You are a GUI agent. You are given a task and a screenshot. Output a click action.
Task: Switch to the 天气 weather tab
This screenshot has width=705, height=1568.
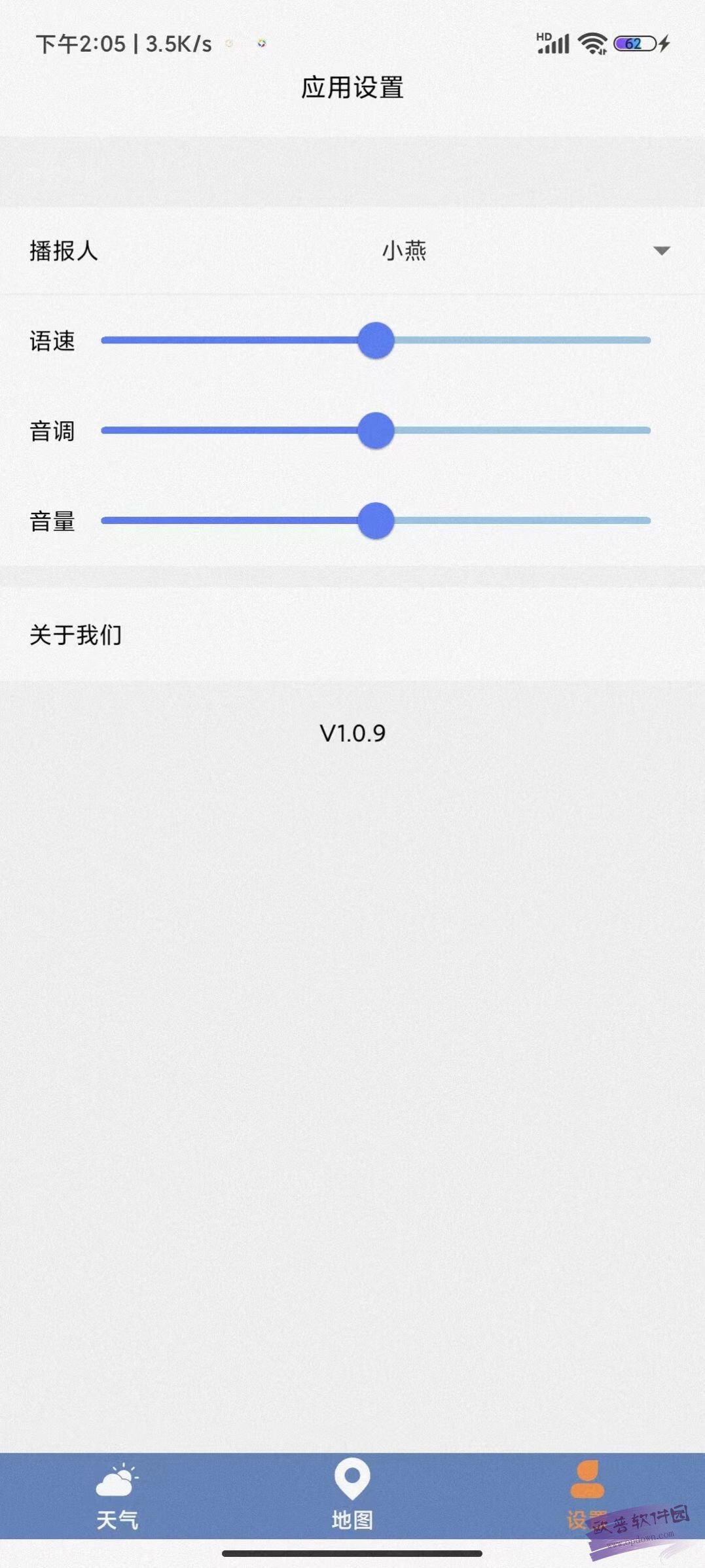(x=117, y=1495)
